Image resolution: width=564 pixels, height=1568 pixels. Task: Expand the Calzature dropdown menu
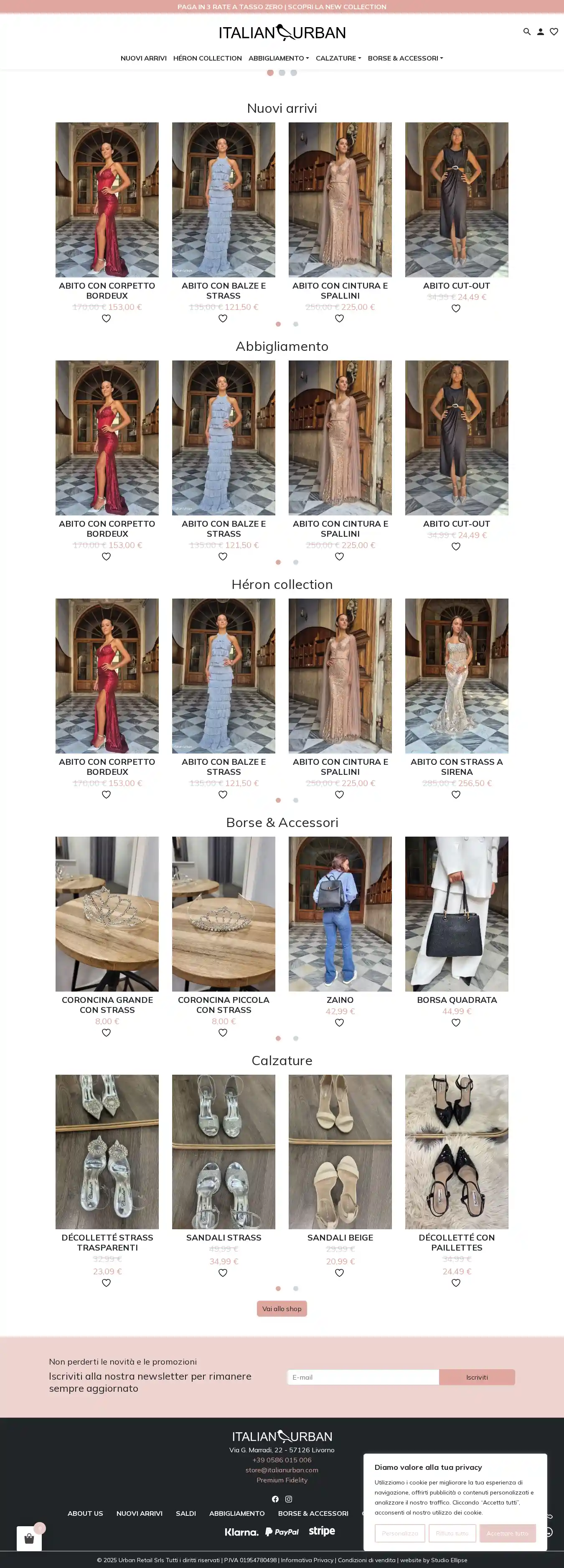coord(338,58)
